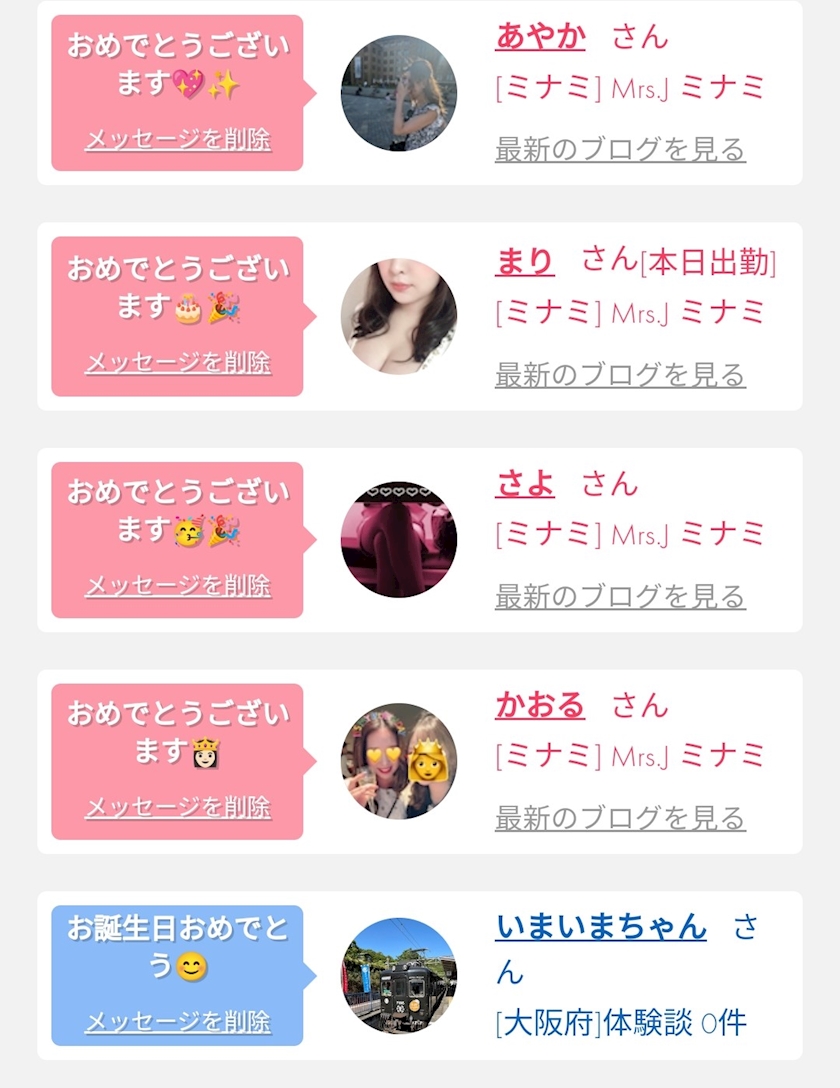Delete the お誕生日おめでとう message
Viewport: 840px width, 1088px height.
pyautogui.click(x=177, y=1022)
